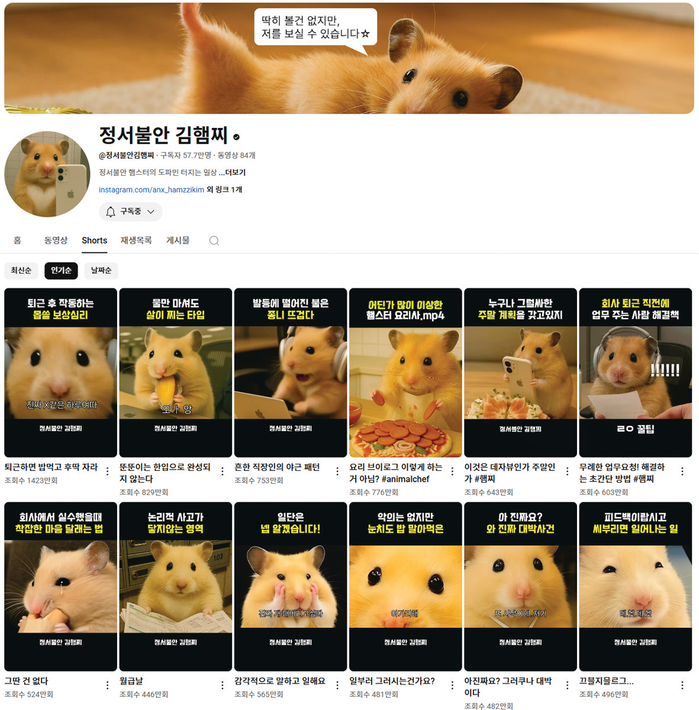699x710 pixels.
Task: Play the short 흔한 직장인의 야근 패턴
Action: pyautogui.click(x=290, y=372)
